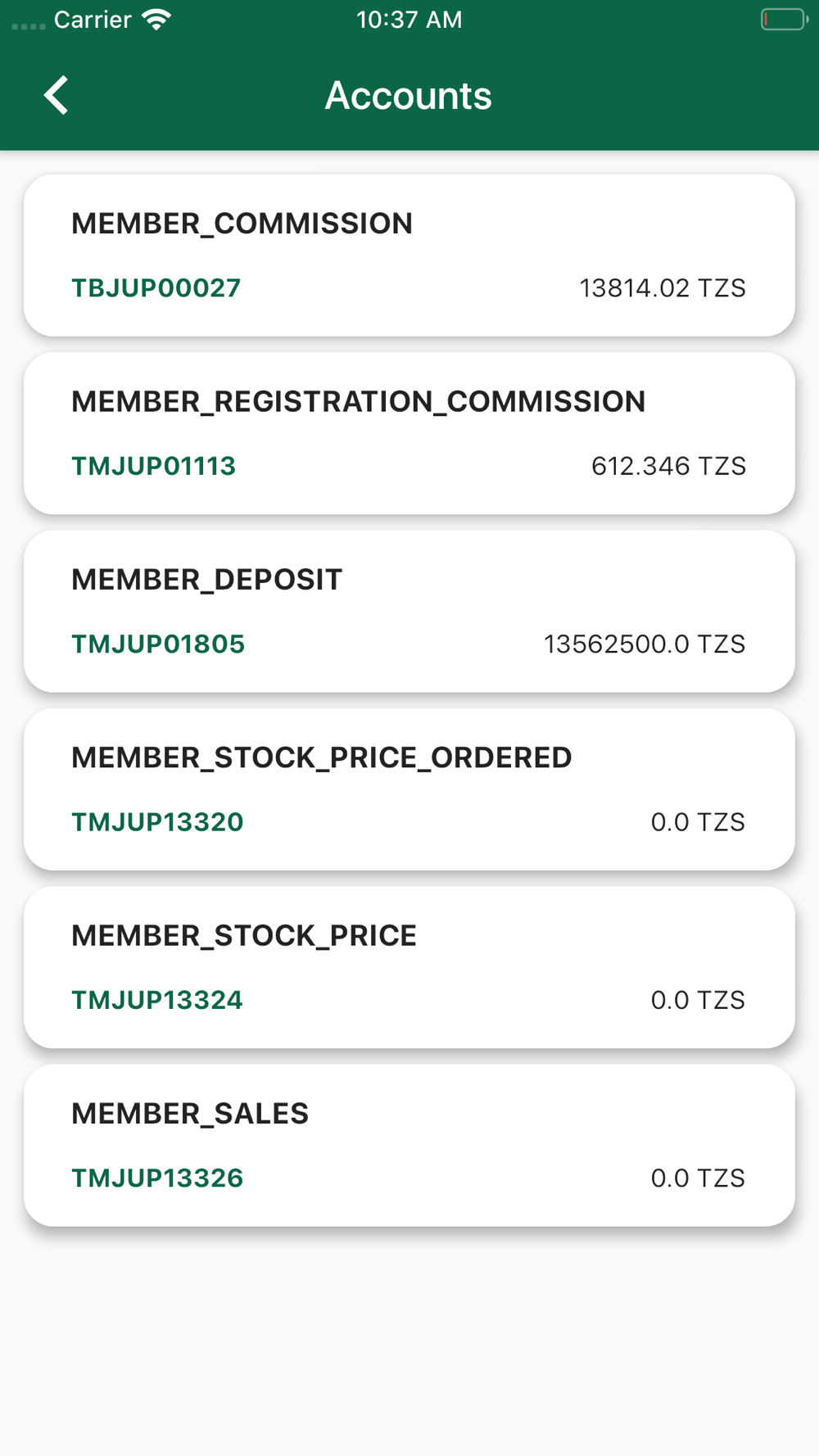The width and height of the screenshot is (819, 1456).
Task: Tap the MEMBER_SALES account card
Action: (x=409, y=1145)
